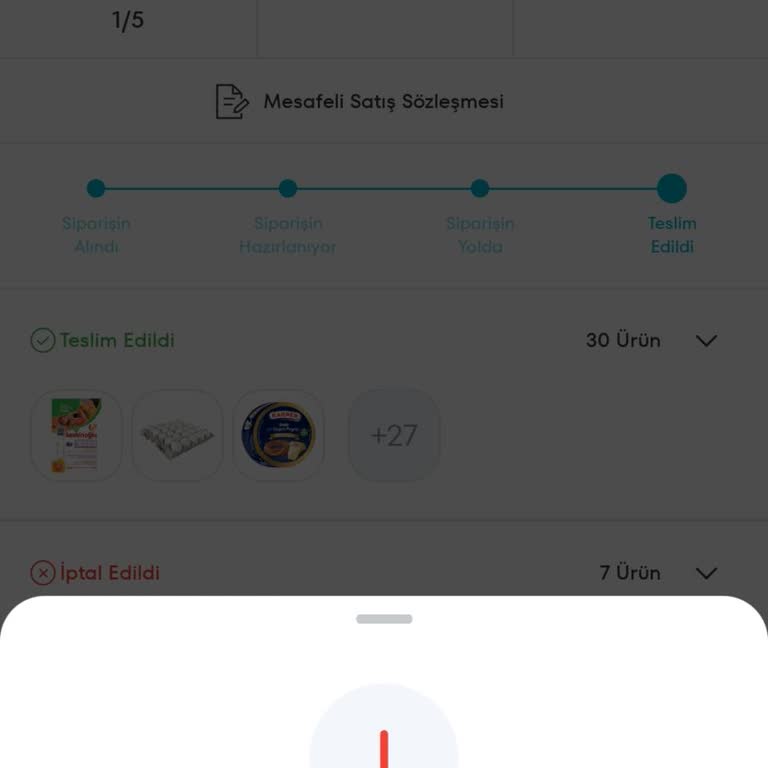This screenshot has width=768, height=768.
Task: Open Mesafeli Satış Sözleşmesi document
Action: tap(360, 102)
